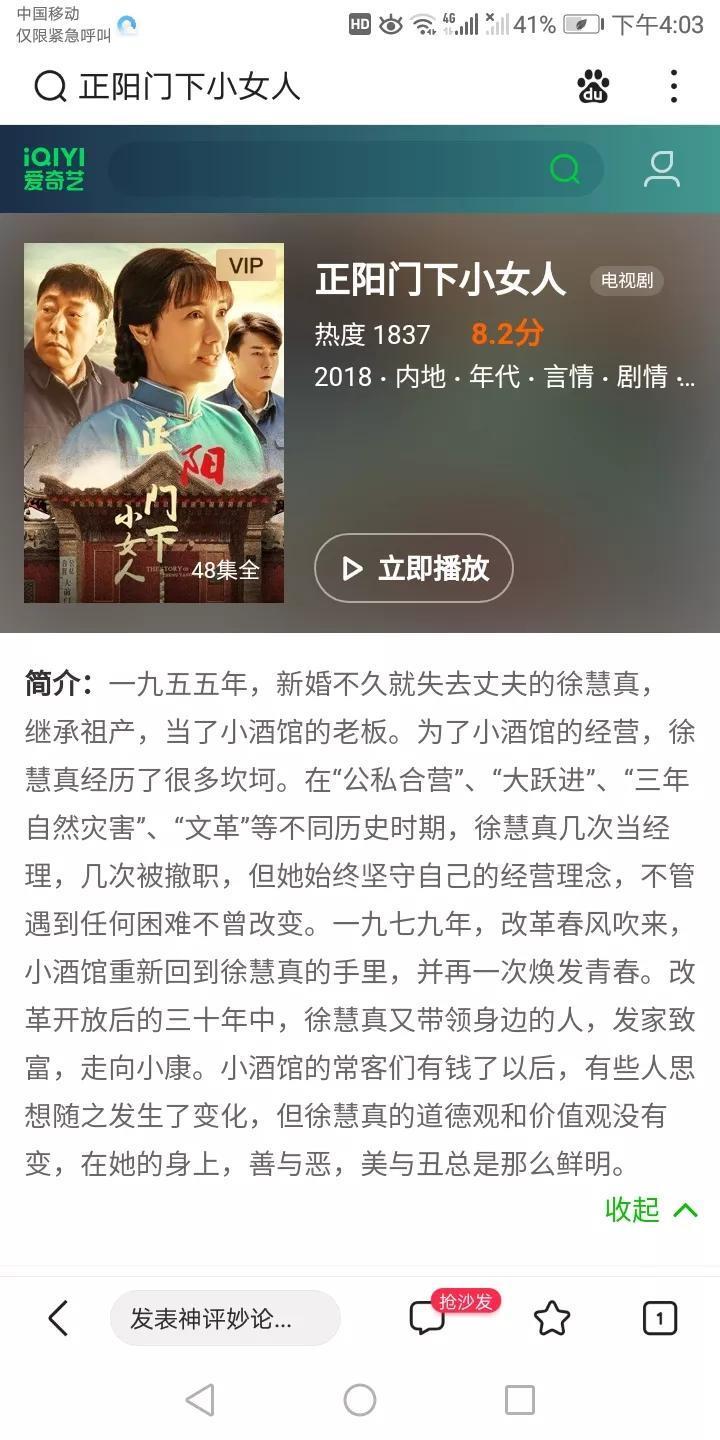Collapse the synopsis with 收起

point(651,1209)
